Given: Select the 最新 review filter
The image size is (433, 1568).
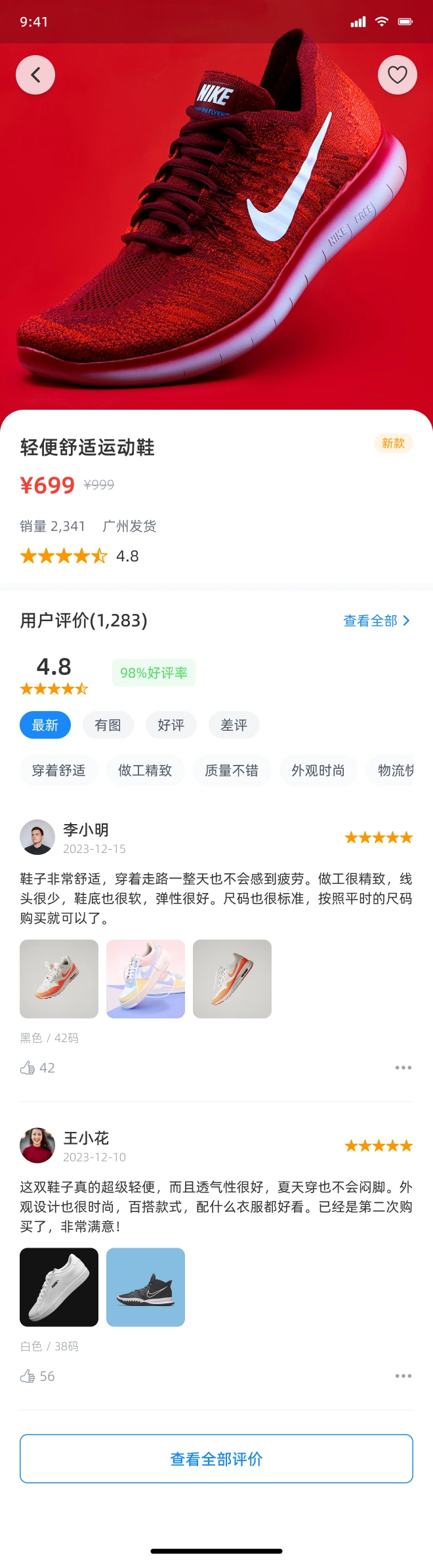Looking at the screenshot, I should (45, 725).
